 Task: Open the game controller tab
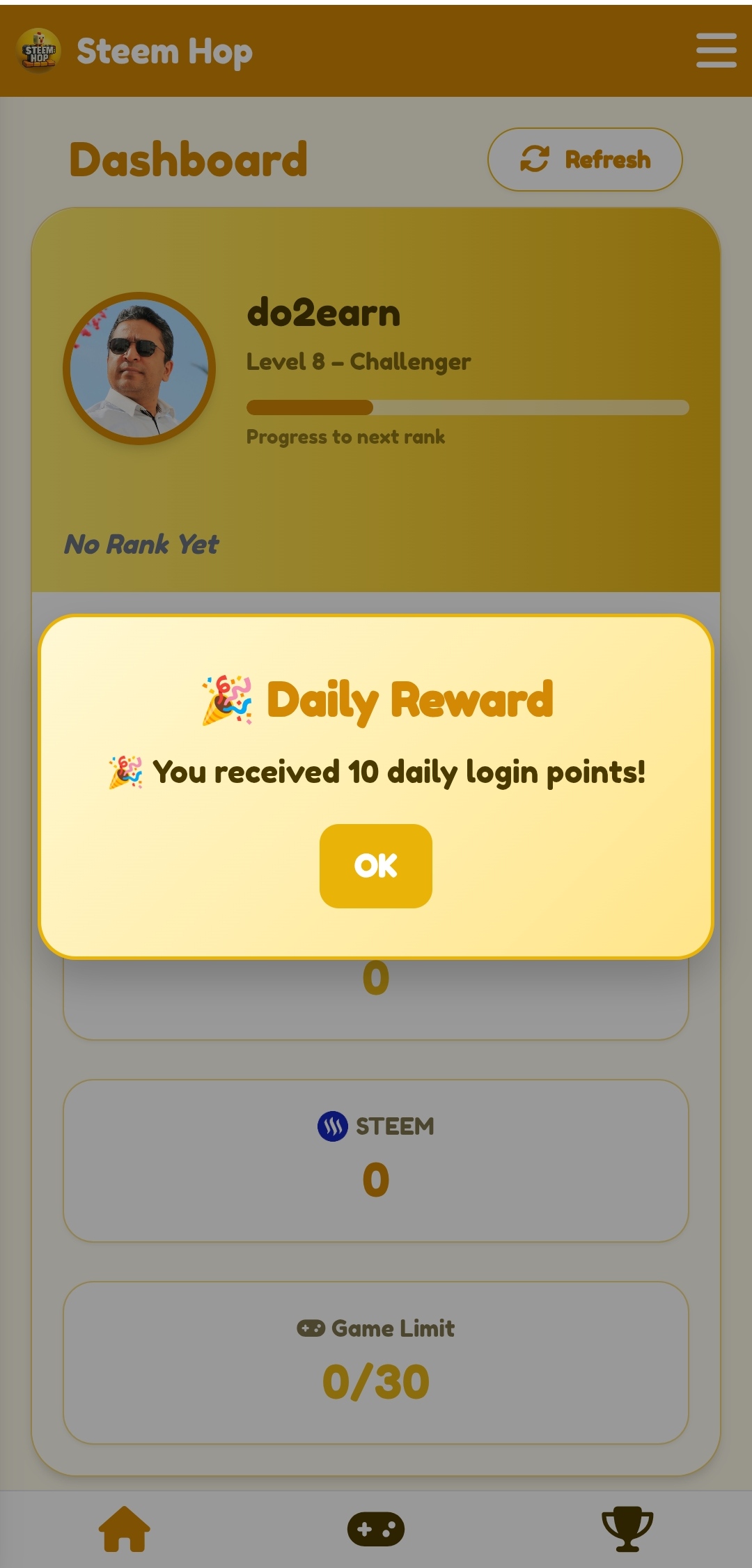click(x=376, y=1529)
